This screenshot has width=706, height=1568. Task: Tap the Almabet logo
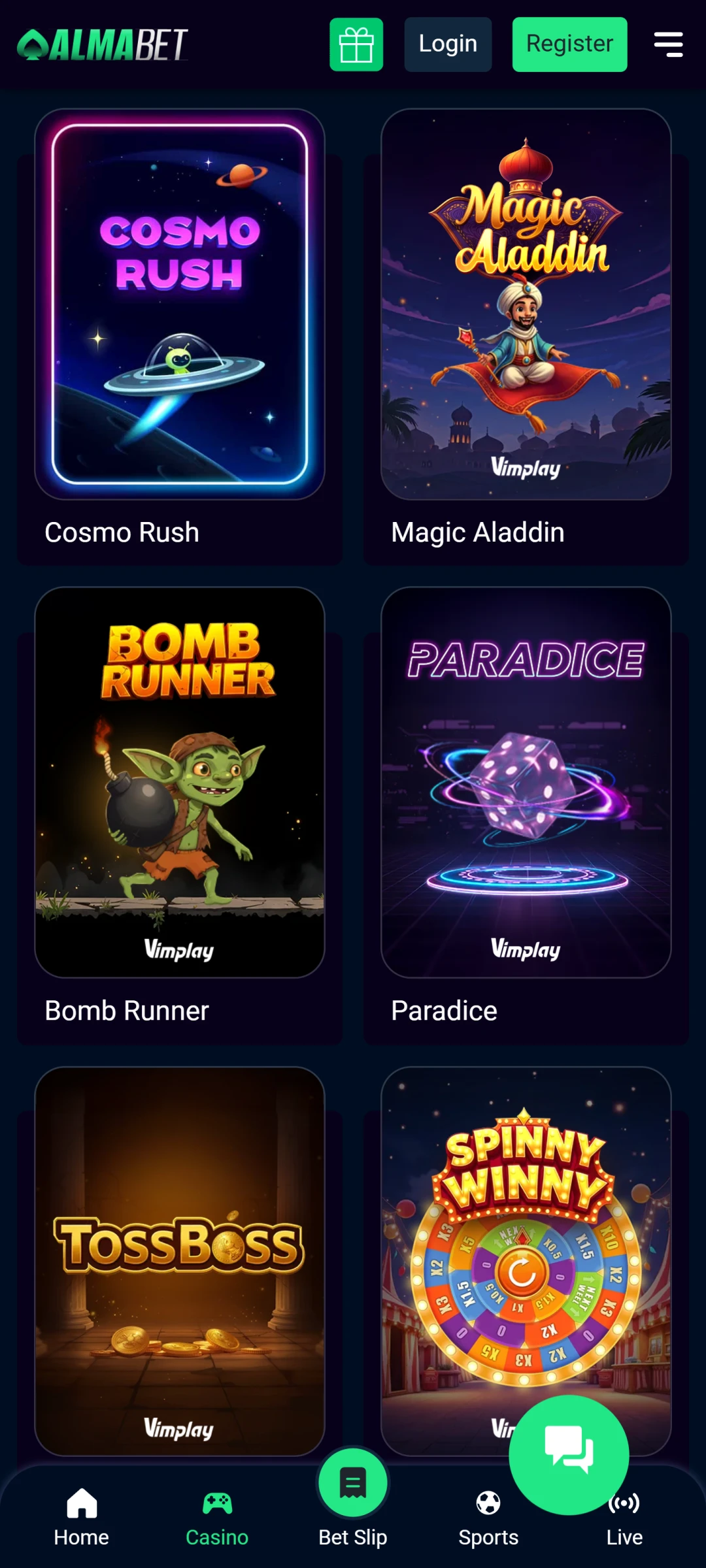click(103, 44)
